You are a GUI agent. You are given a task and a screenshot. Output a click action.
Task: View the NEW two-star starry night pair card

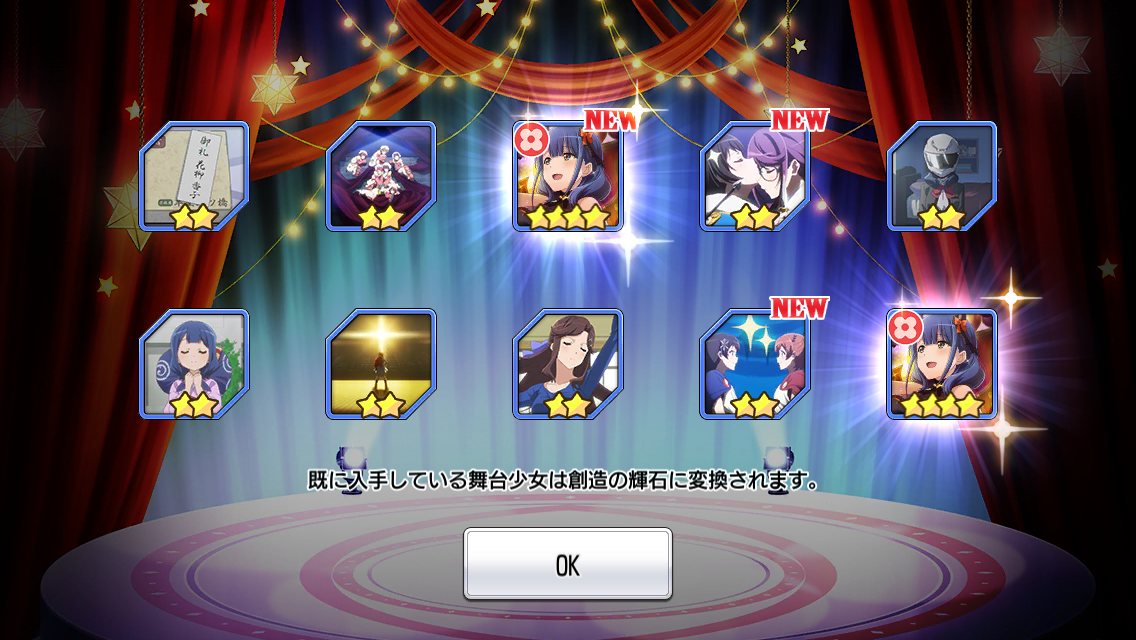tap(755, 364)
